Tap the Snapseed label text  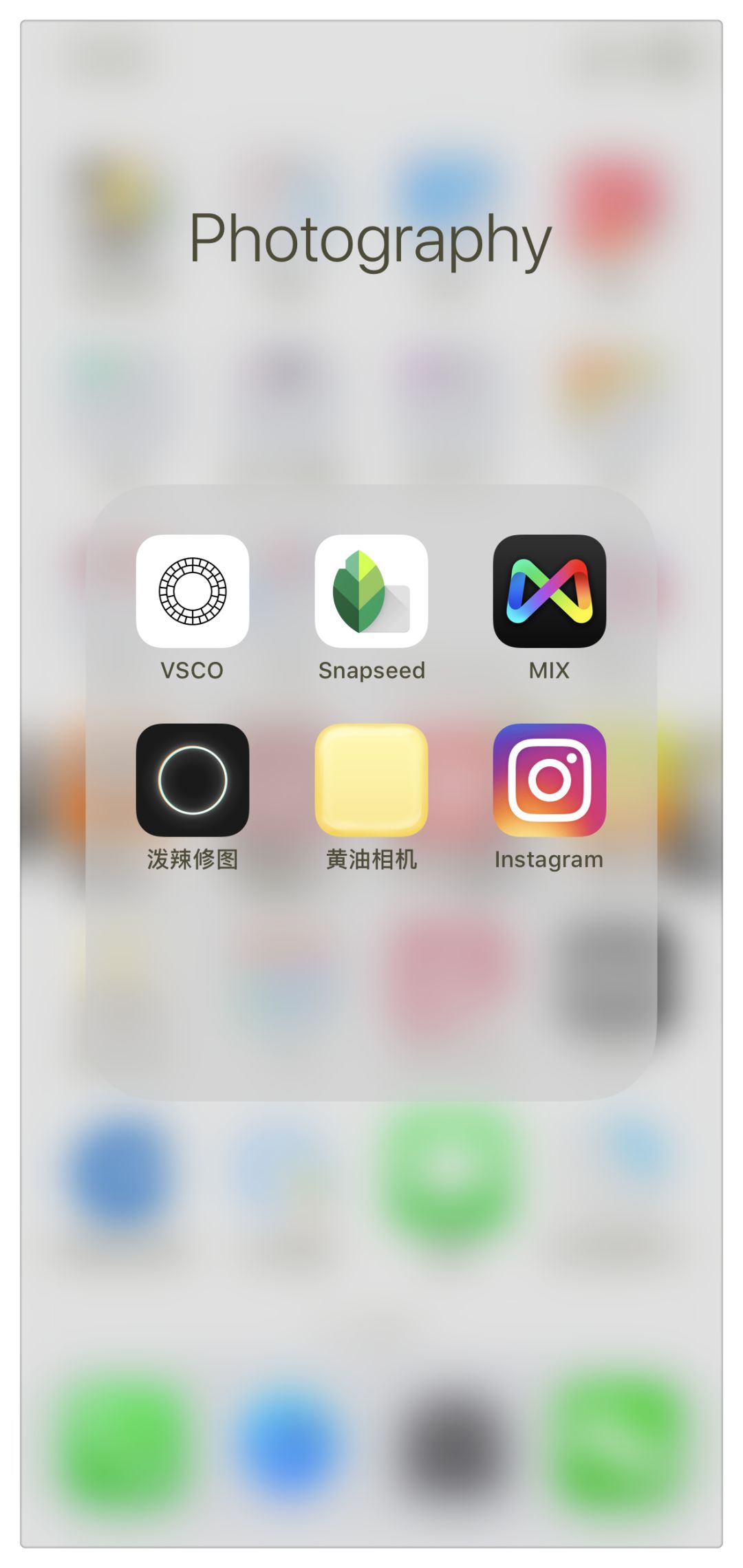pyautogui.click(x=371, y=672)
